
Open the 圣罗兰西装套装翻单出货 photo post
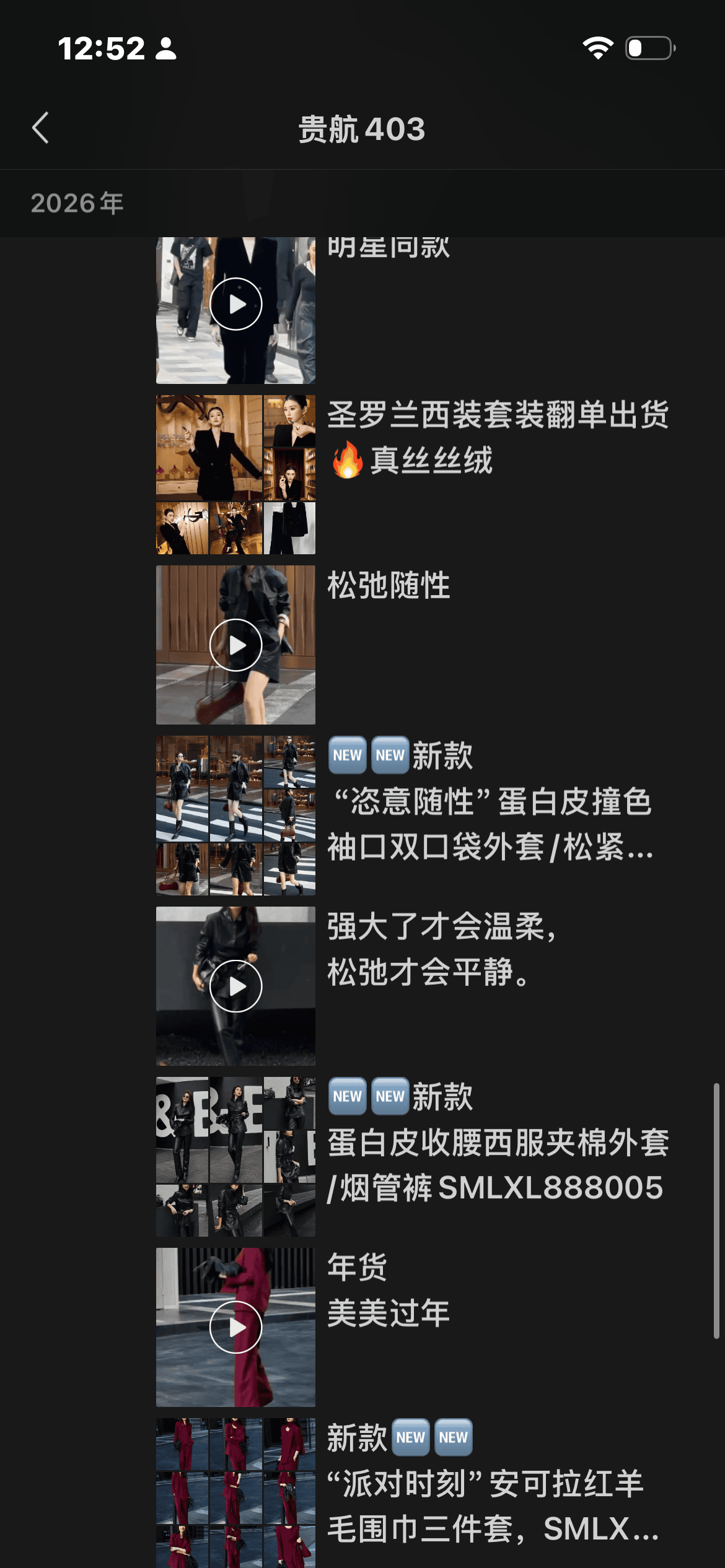point(235,474)
